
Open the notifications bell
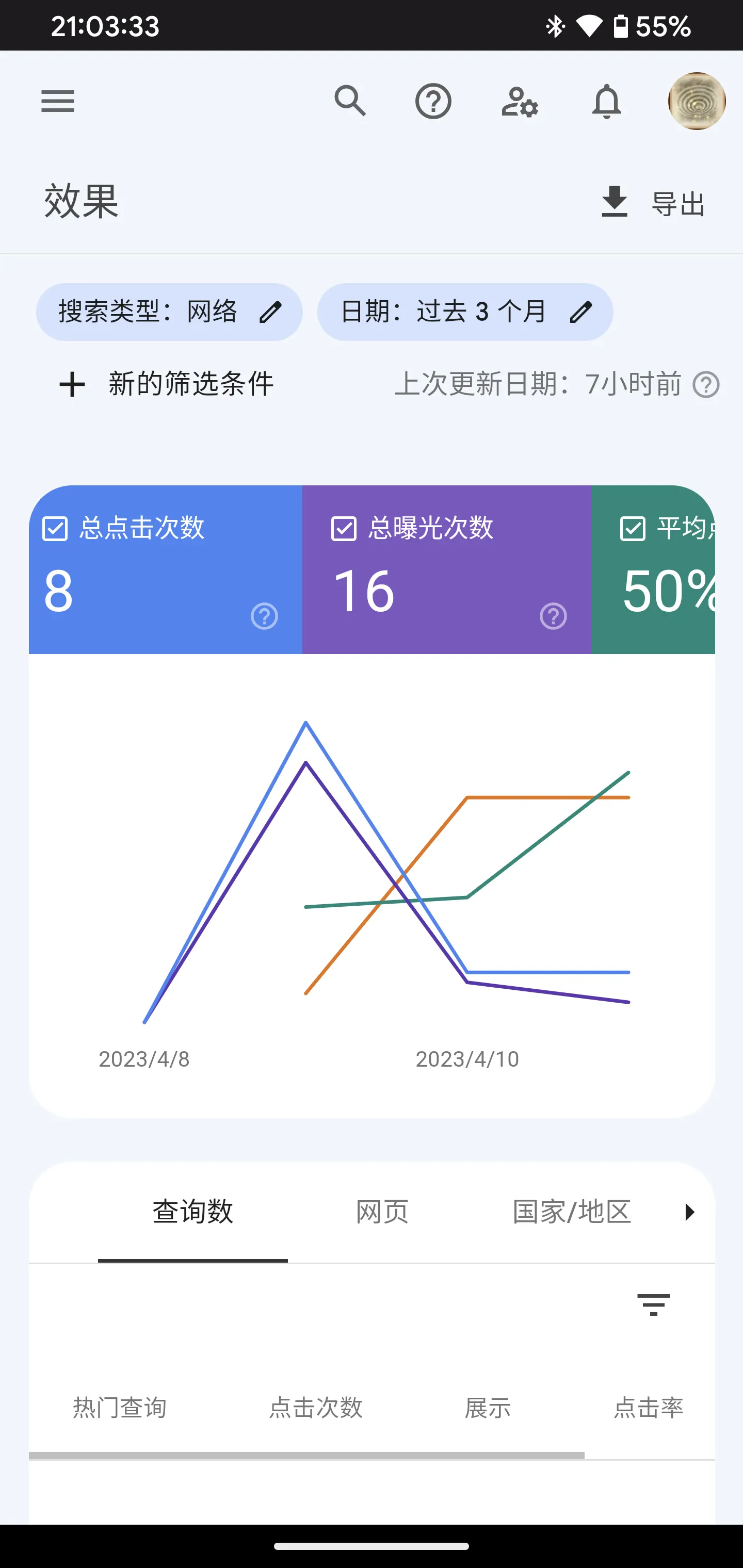607,101
